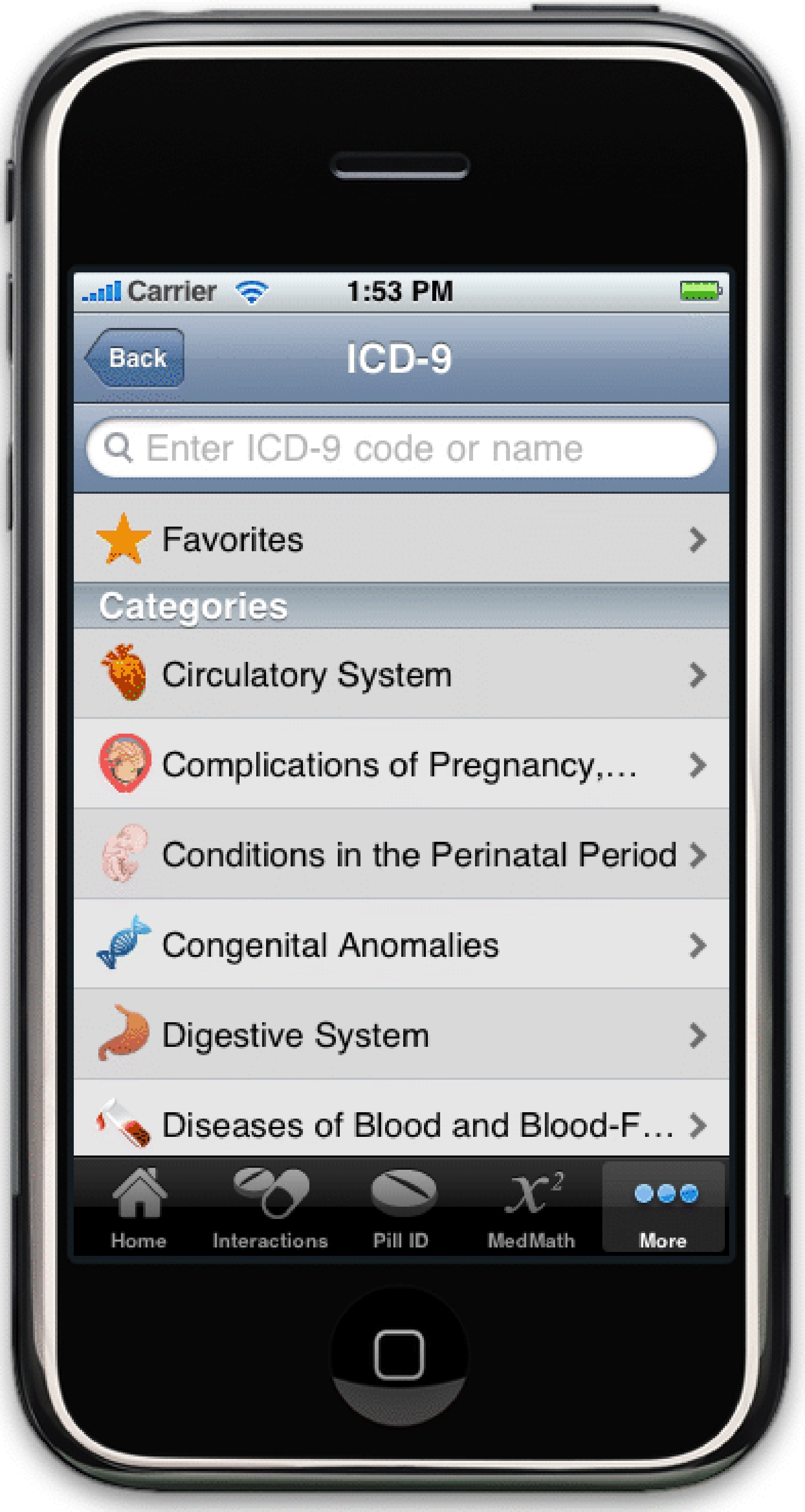Open the Favorites list
The height and width of the screenshot is (1512, 805).
pos(402,539)
